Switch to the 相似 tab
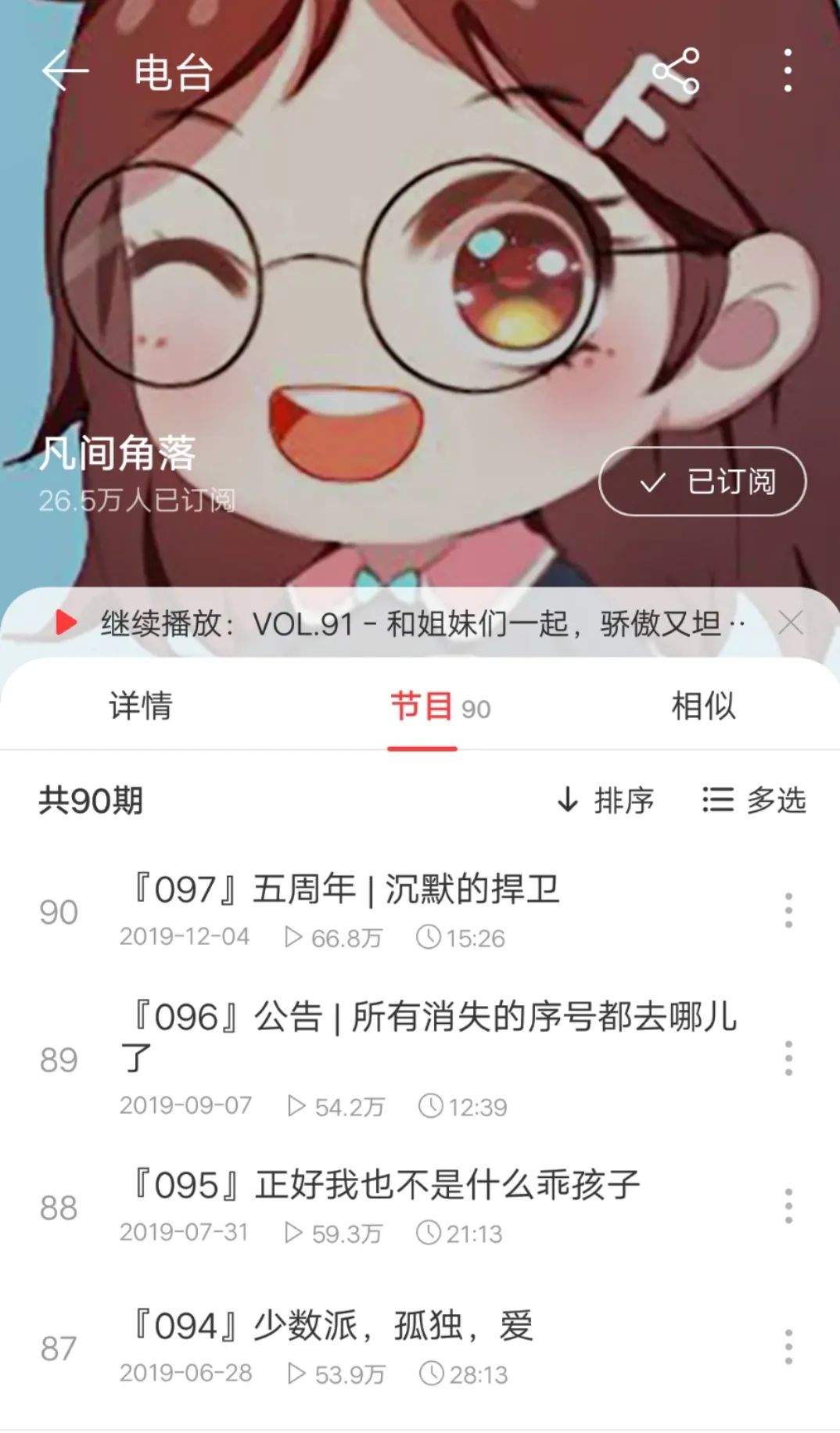 click(x=702, y=706)
